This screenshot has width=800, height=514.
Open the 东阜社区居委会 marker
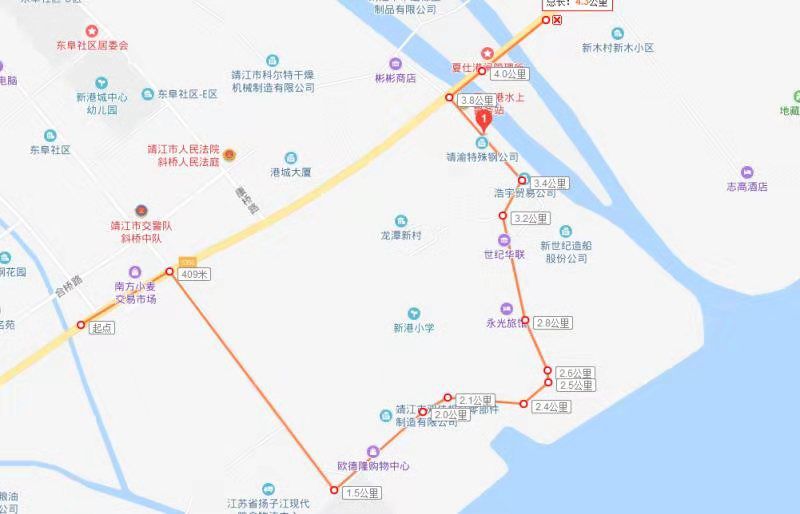pyautogui.click(x=92, y=31)
